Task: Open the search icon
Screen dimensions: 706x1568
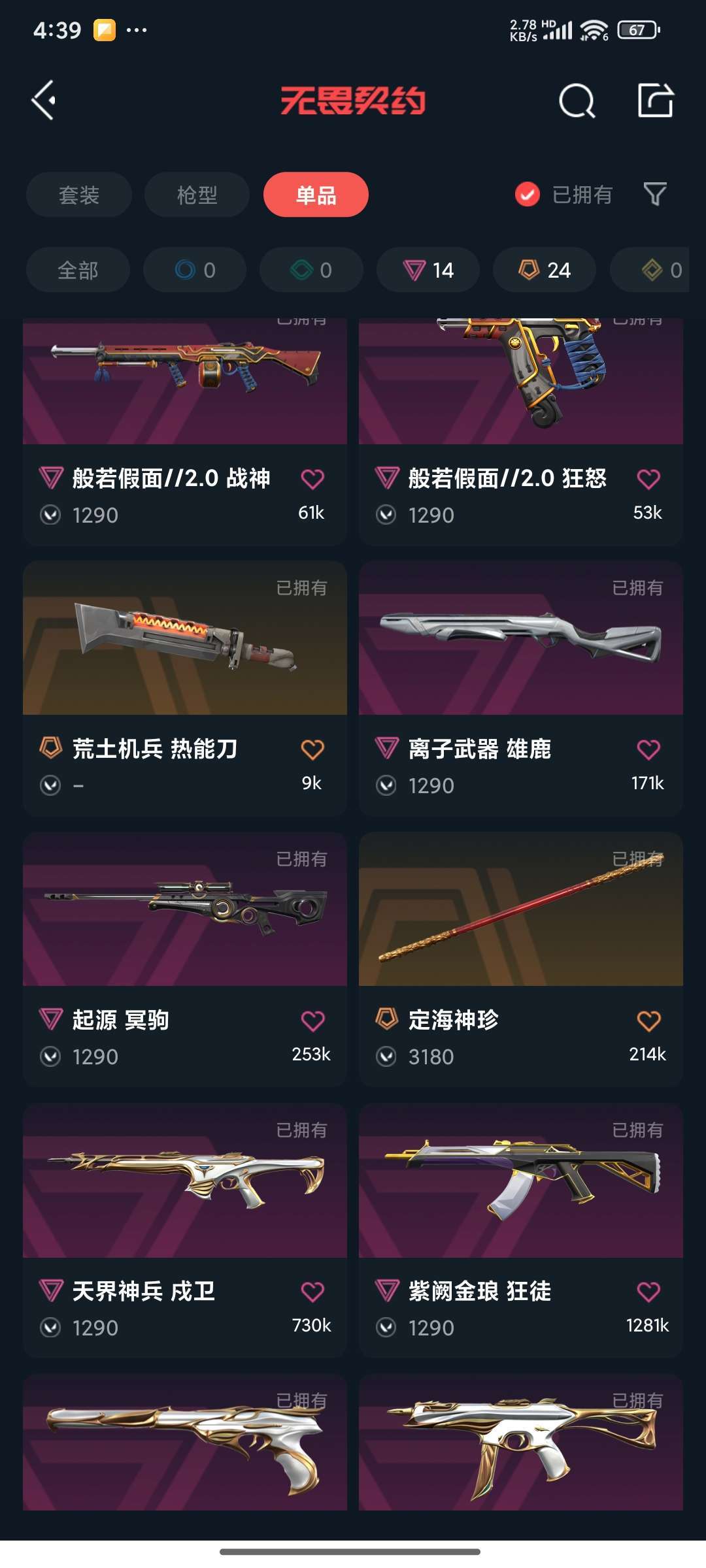Action: point(577,101)
